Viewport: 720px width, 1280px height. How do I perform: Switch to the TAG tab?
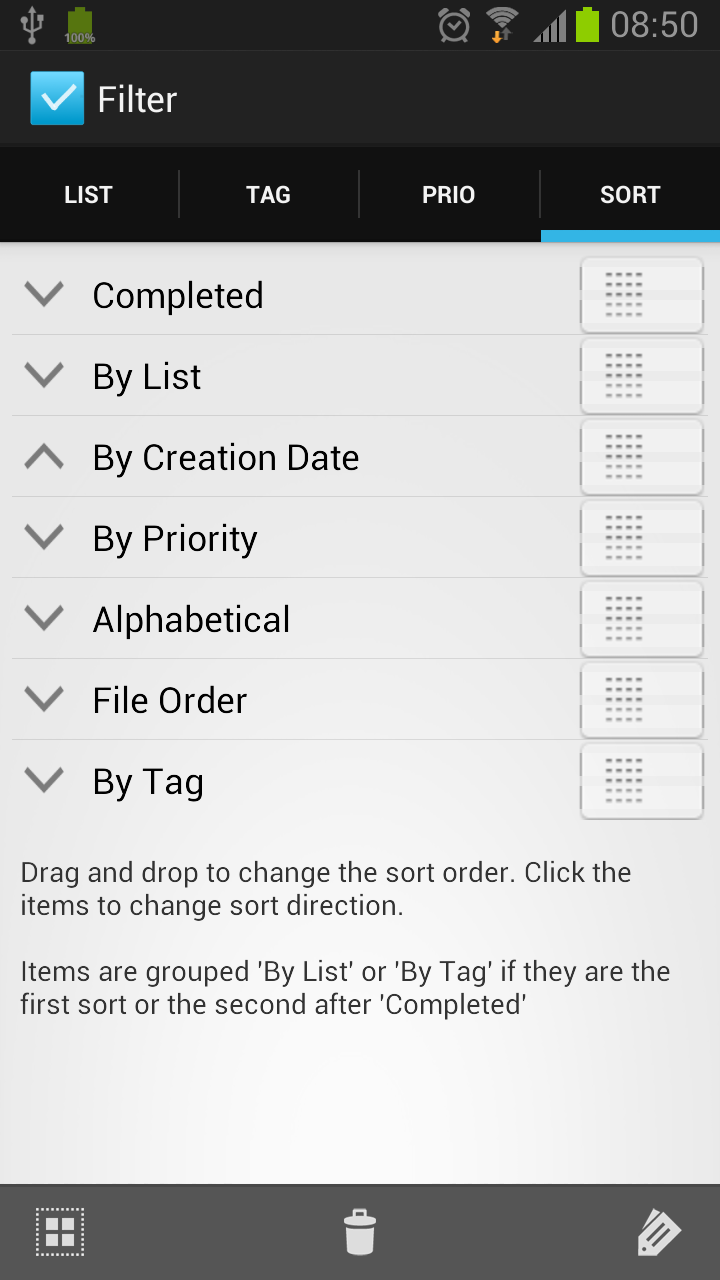(268, 195)
